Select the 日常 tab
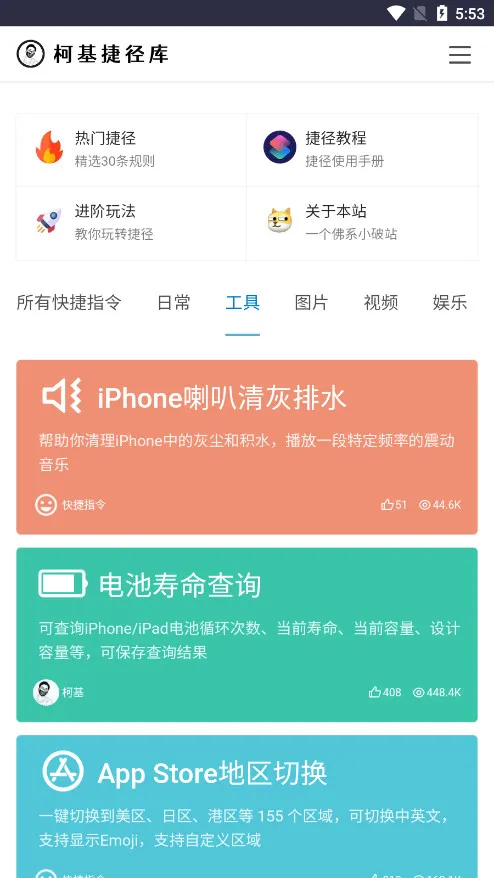Image resolution: width=494 pixels, height=878 pixels. (x=174, y=302)
